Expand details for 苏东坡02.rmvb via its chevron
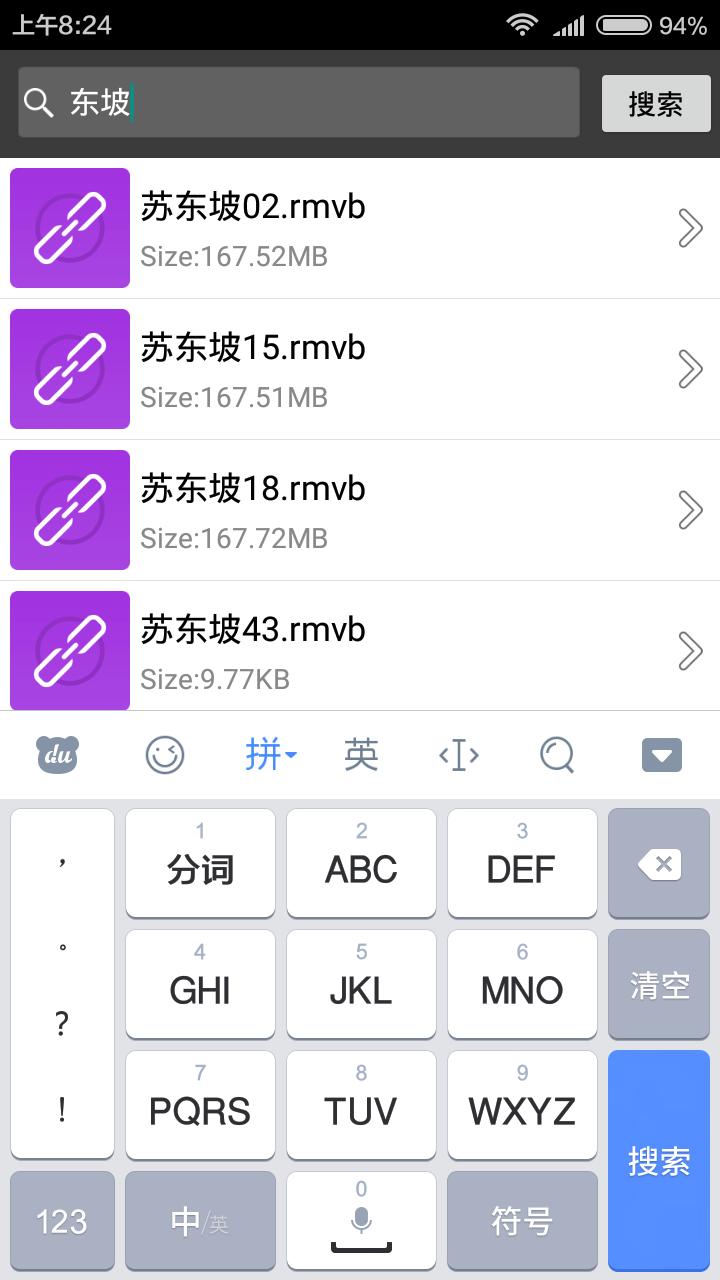 [x=690, y=228]
